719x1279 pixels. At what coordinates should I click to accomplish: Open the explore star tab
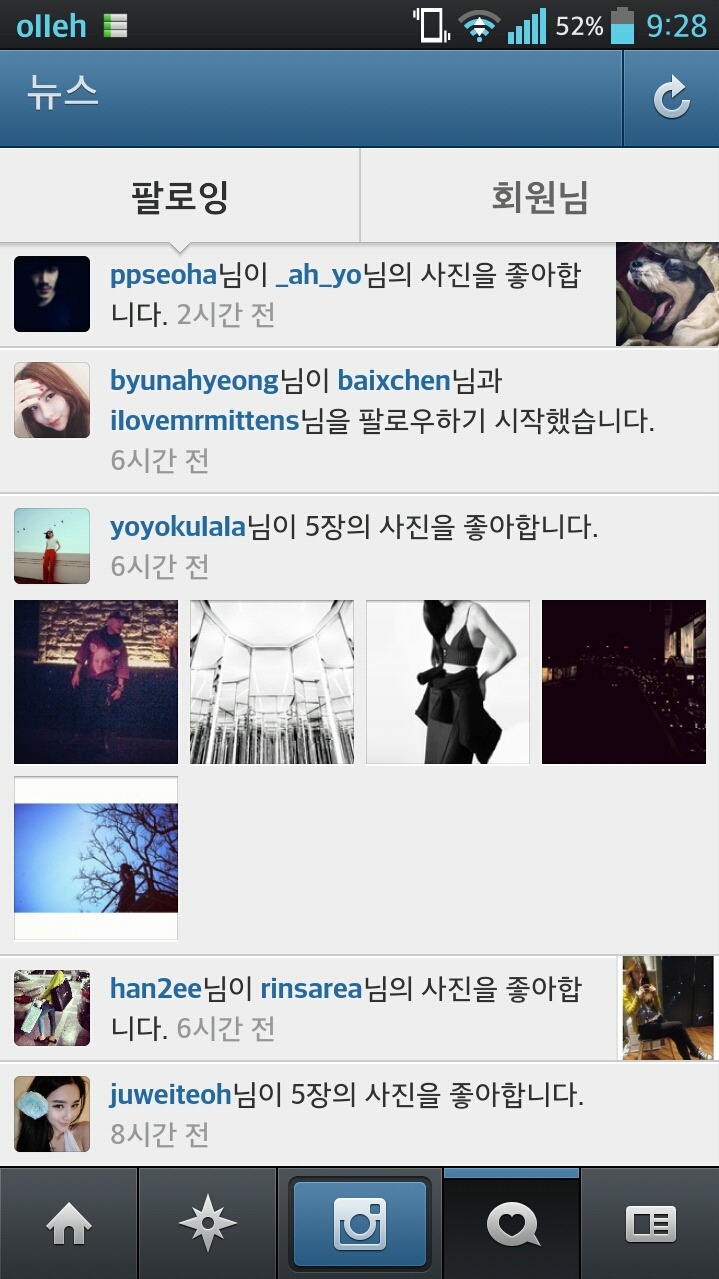[x=207, y=1224]
